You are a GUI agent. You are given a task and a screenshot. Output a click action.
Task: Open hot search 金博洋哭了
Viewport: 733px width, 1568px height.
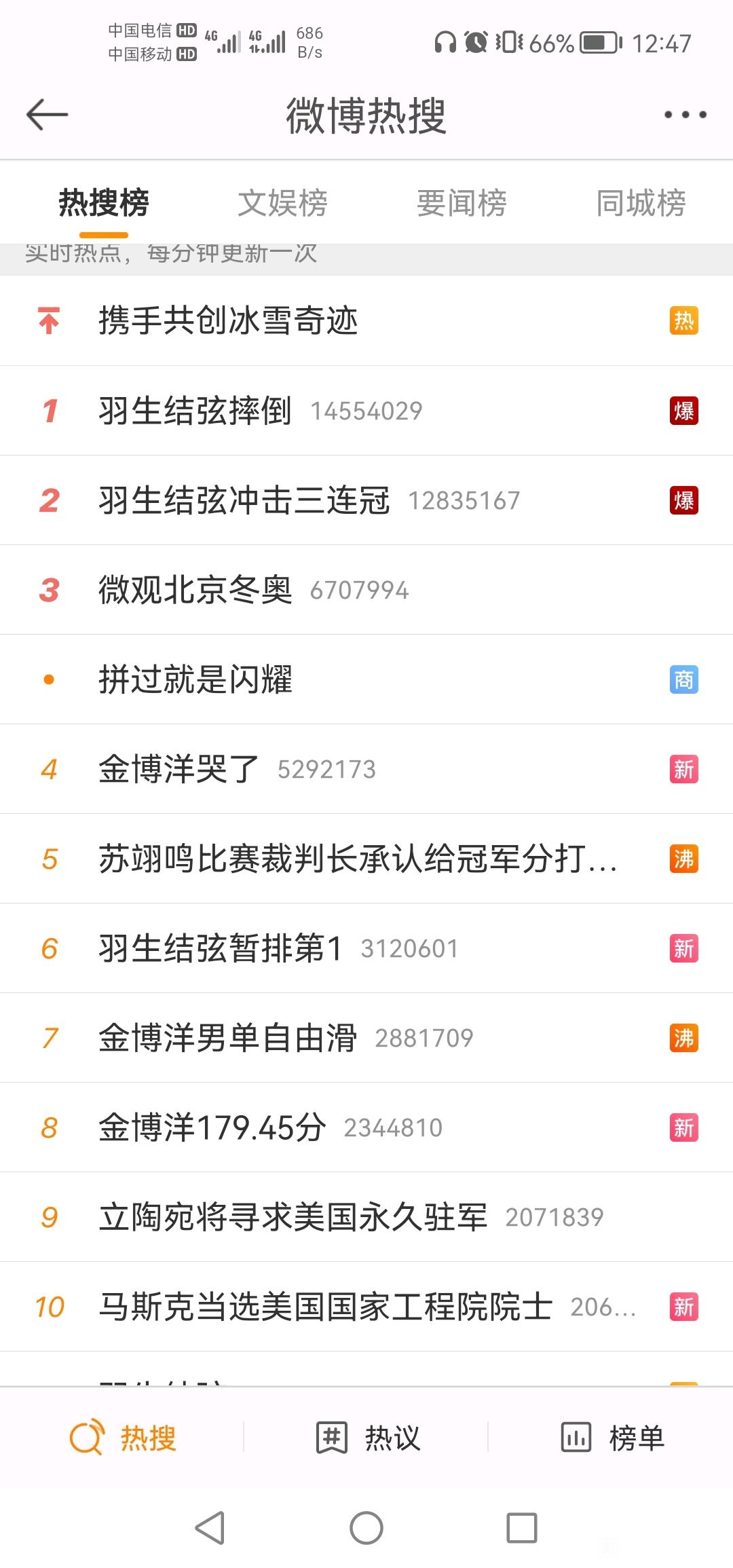point(366,769)
